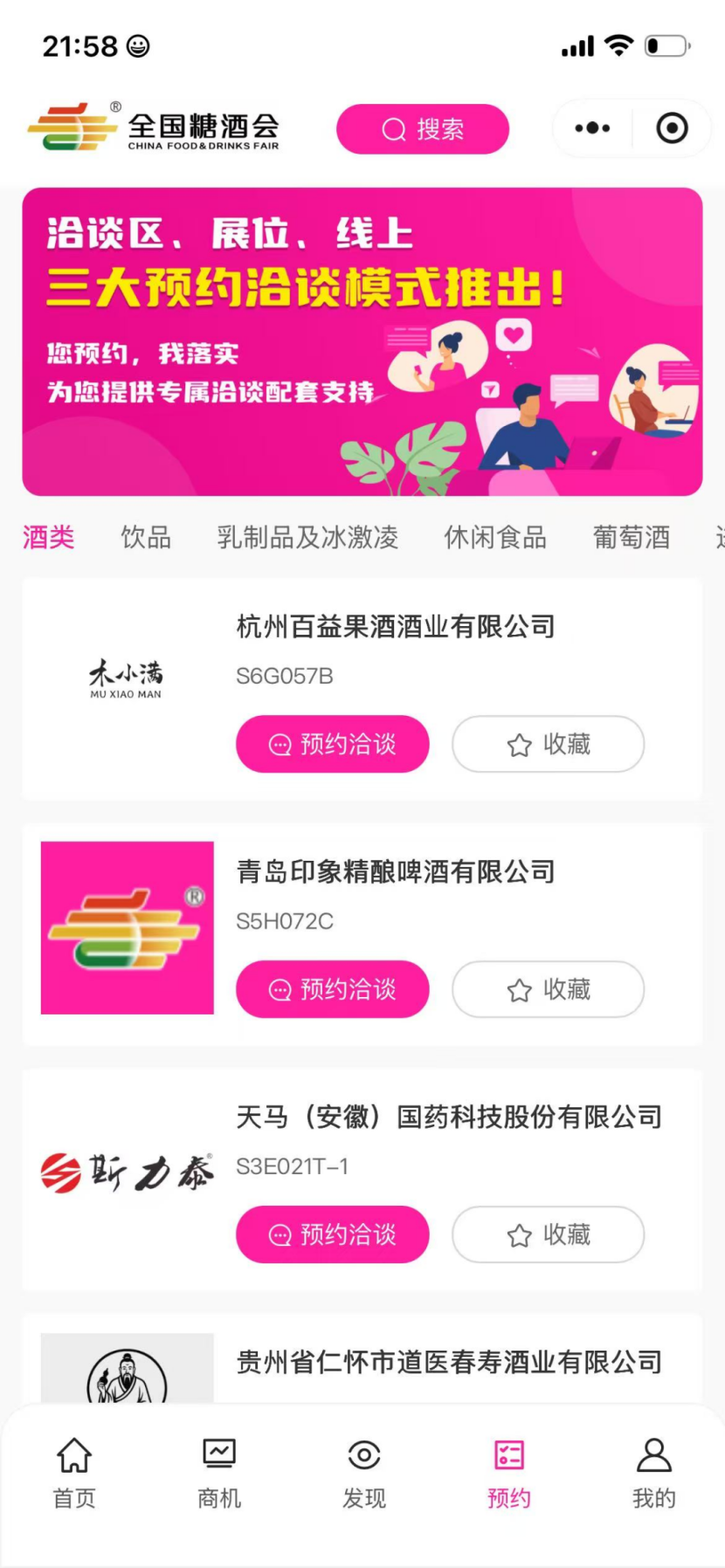Tap 预约洽谈 for 青岛印象精酿啤酒有限公司
Screen dimensions: 725x1568
332,989
